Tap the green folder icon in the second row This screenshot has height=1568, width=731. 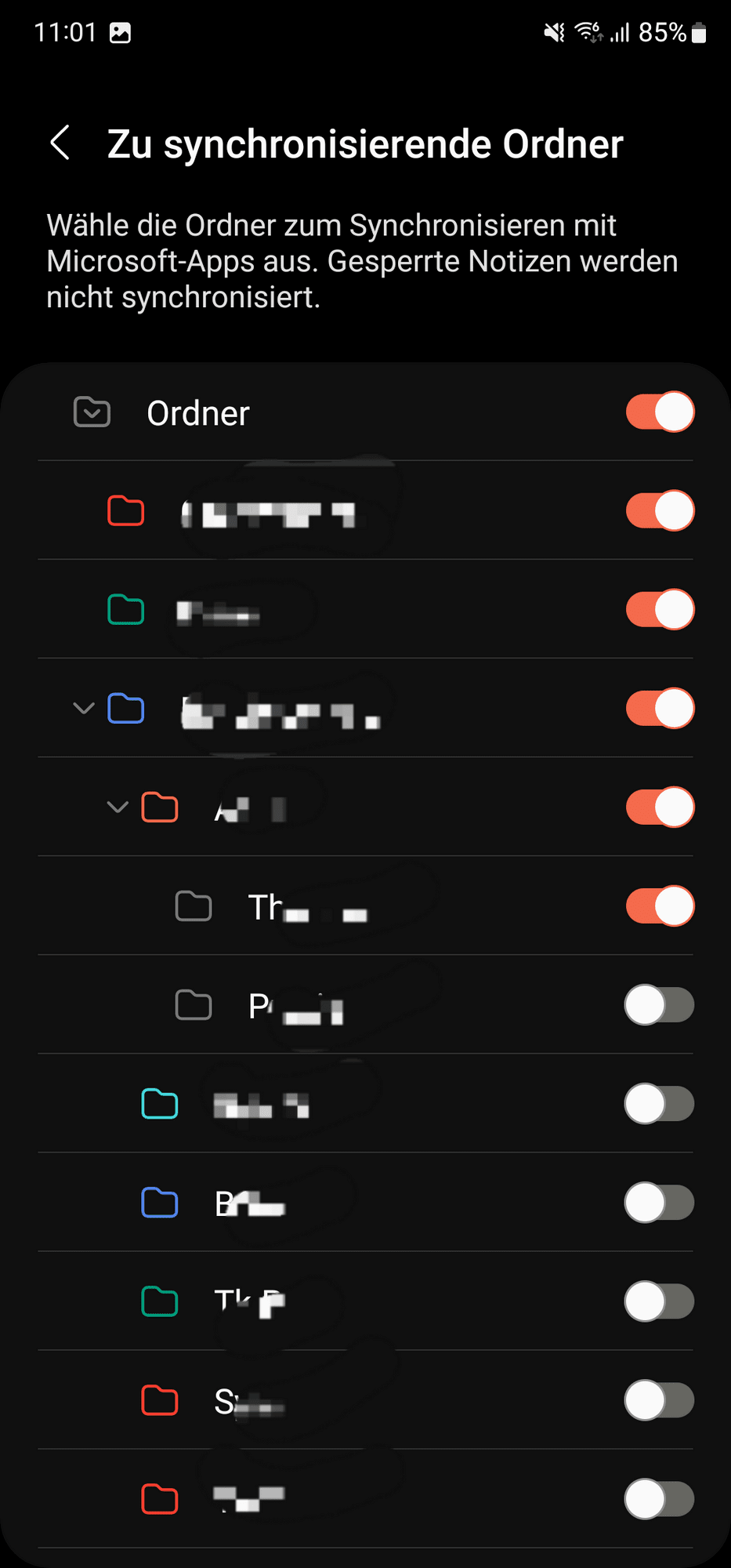[x=125, y=610]
